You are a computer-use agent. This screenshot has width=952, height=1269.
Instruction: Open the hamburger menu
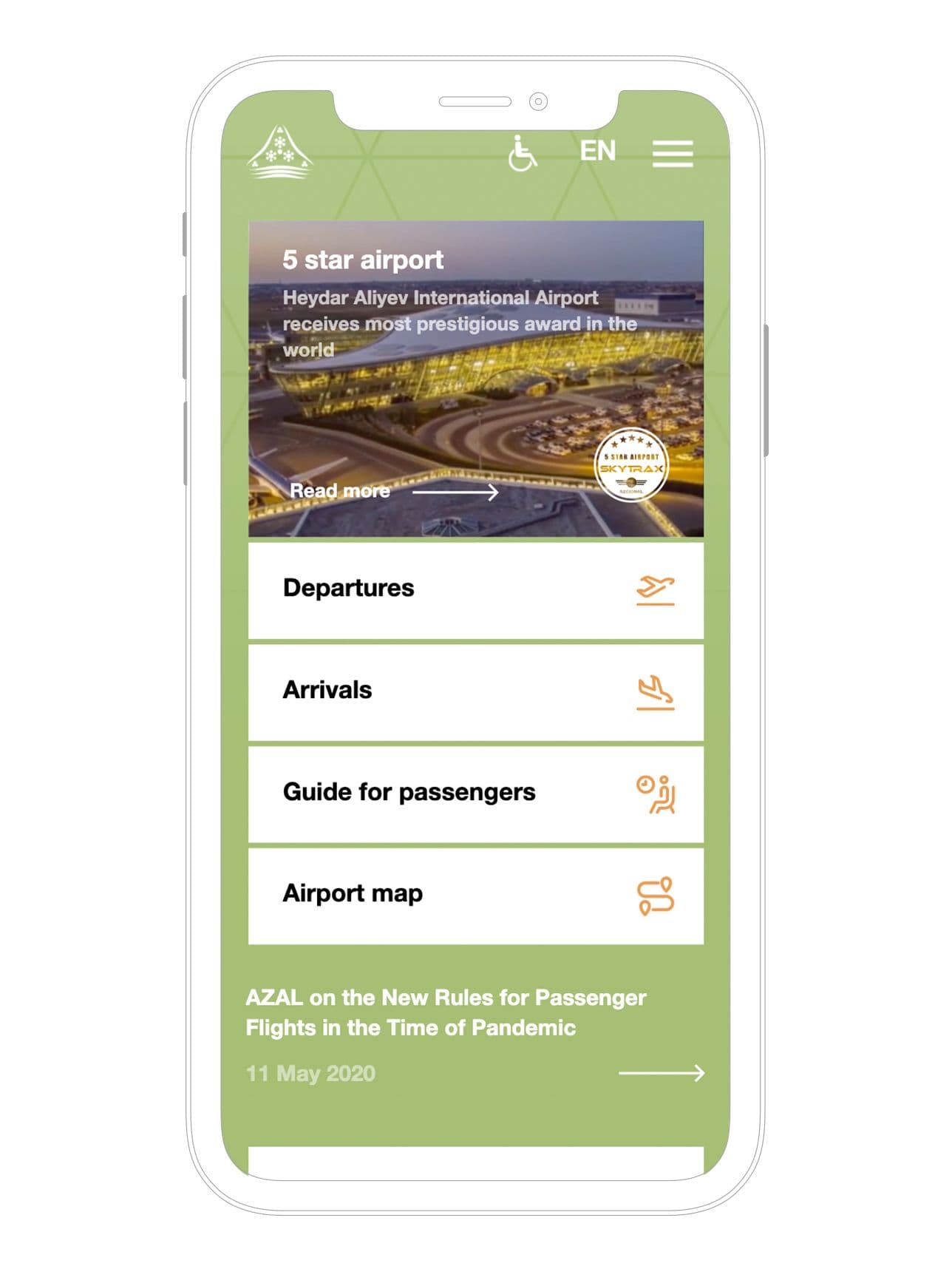pos(672,154)
